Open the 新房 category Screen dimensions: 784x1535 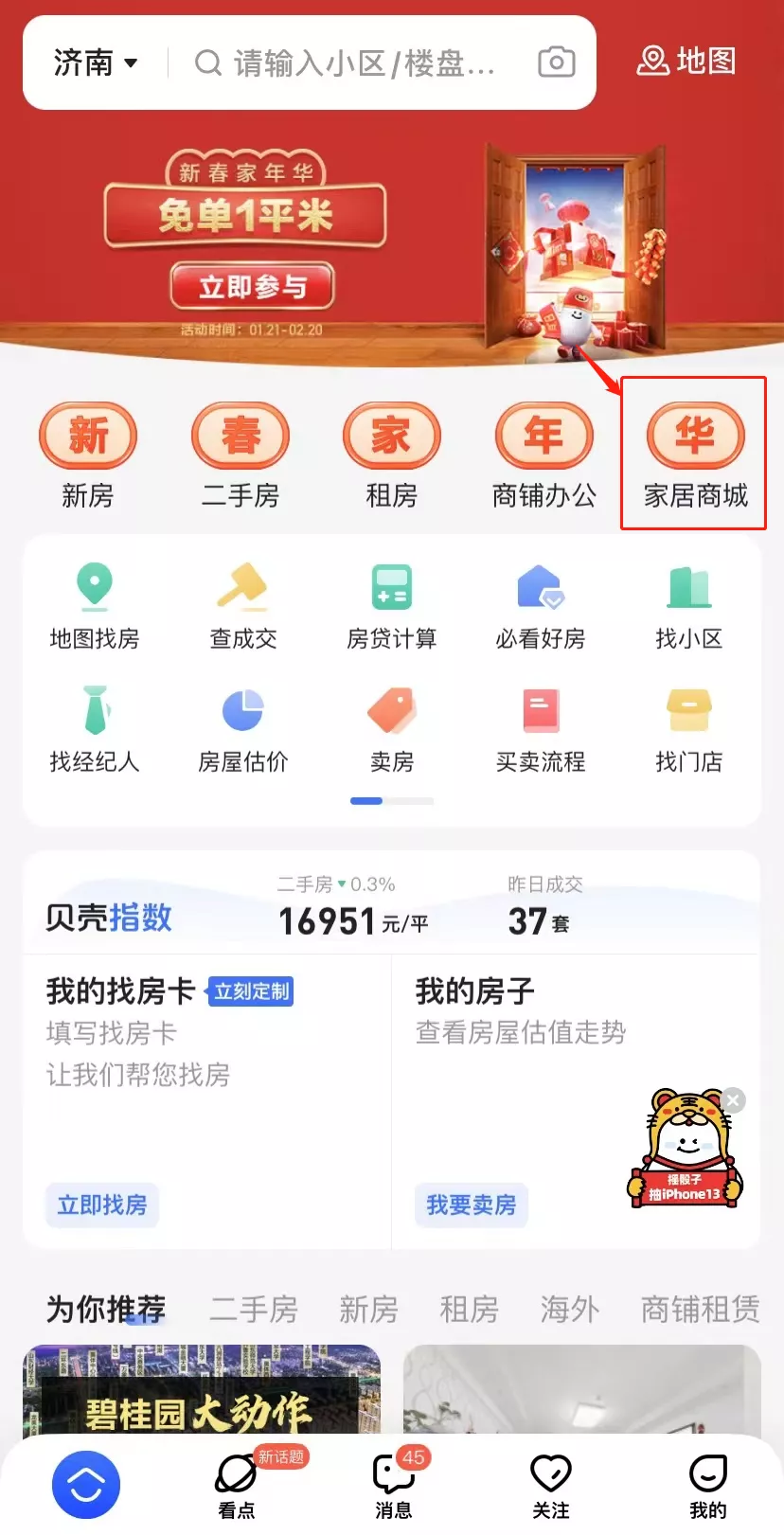tap(88, 456)
